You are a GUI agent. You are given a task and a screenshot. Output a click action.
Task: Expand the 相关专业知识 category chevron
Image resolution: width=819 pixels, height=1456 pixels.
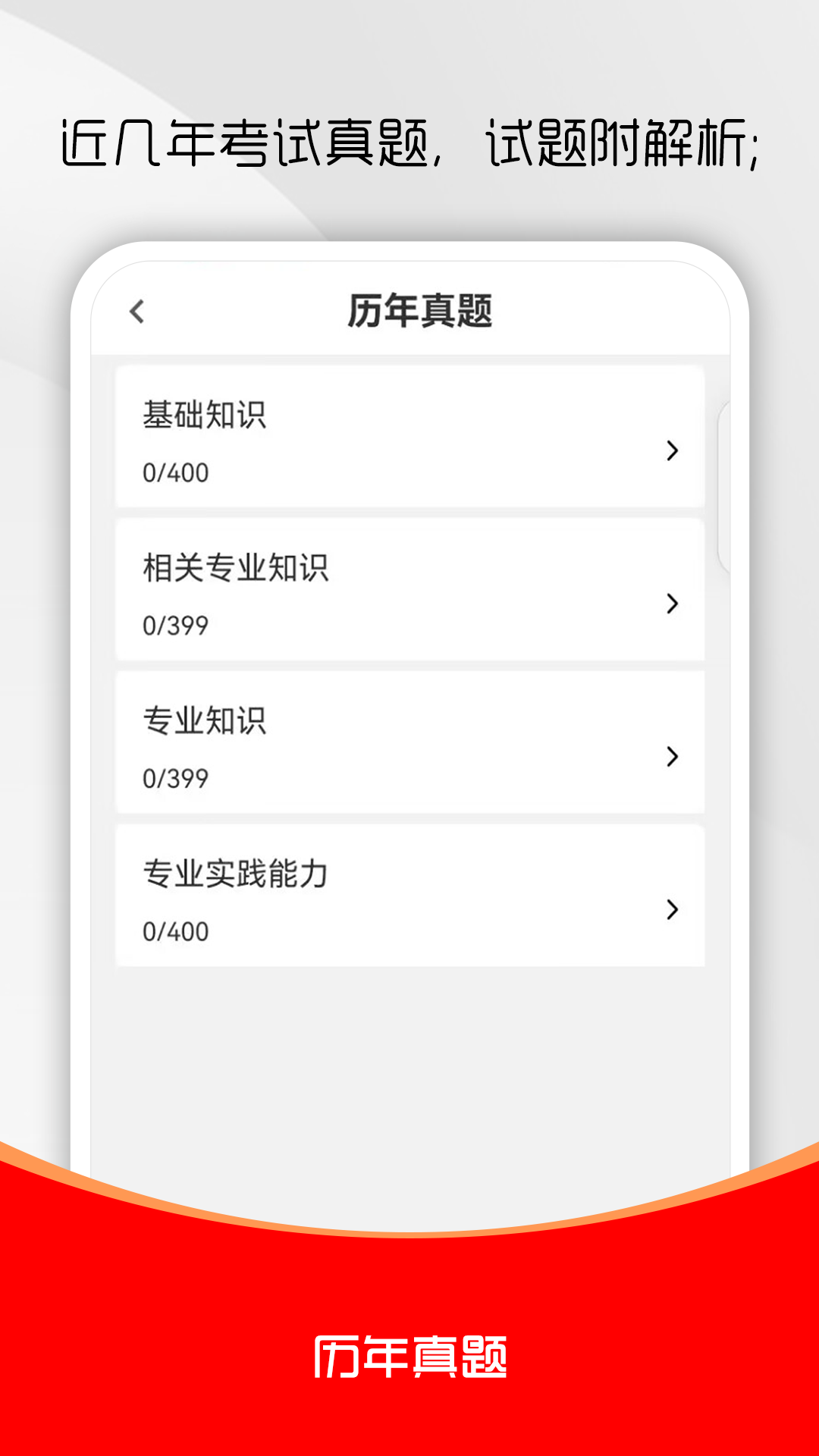tap(670, 604)
